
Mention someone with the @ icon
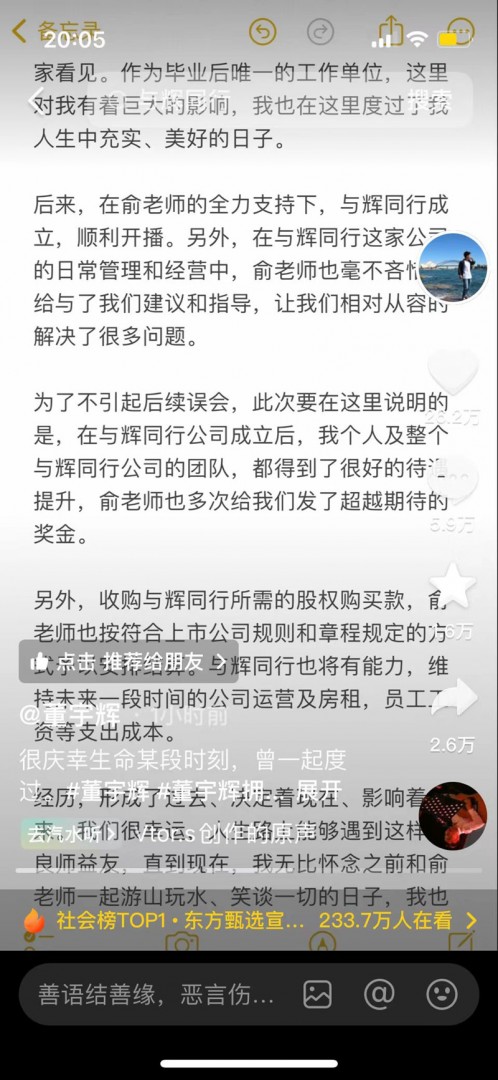[379, 994]
